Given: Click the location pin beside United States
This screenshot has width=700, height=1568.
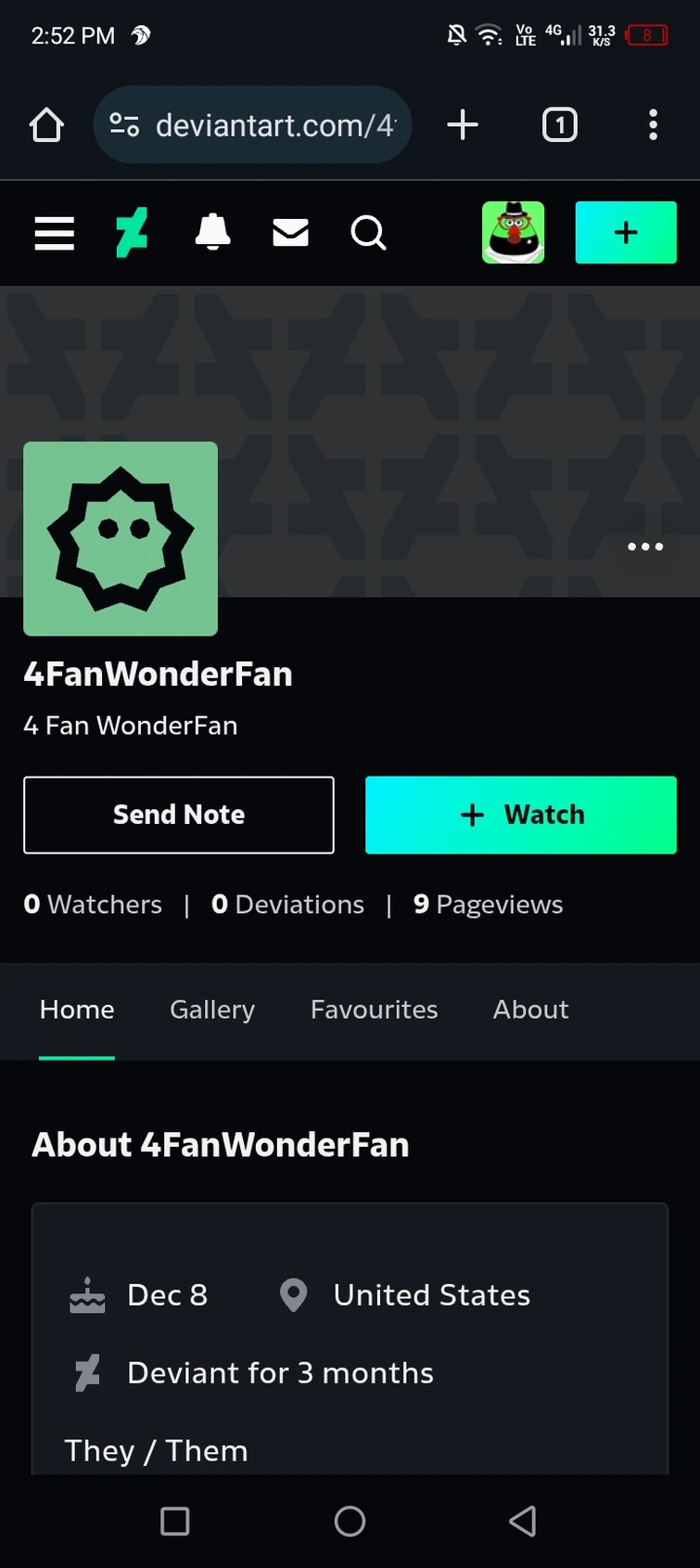Looking at the screenshot, I should coord(293,1295).
